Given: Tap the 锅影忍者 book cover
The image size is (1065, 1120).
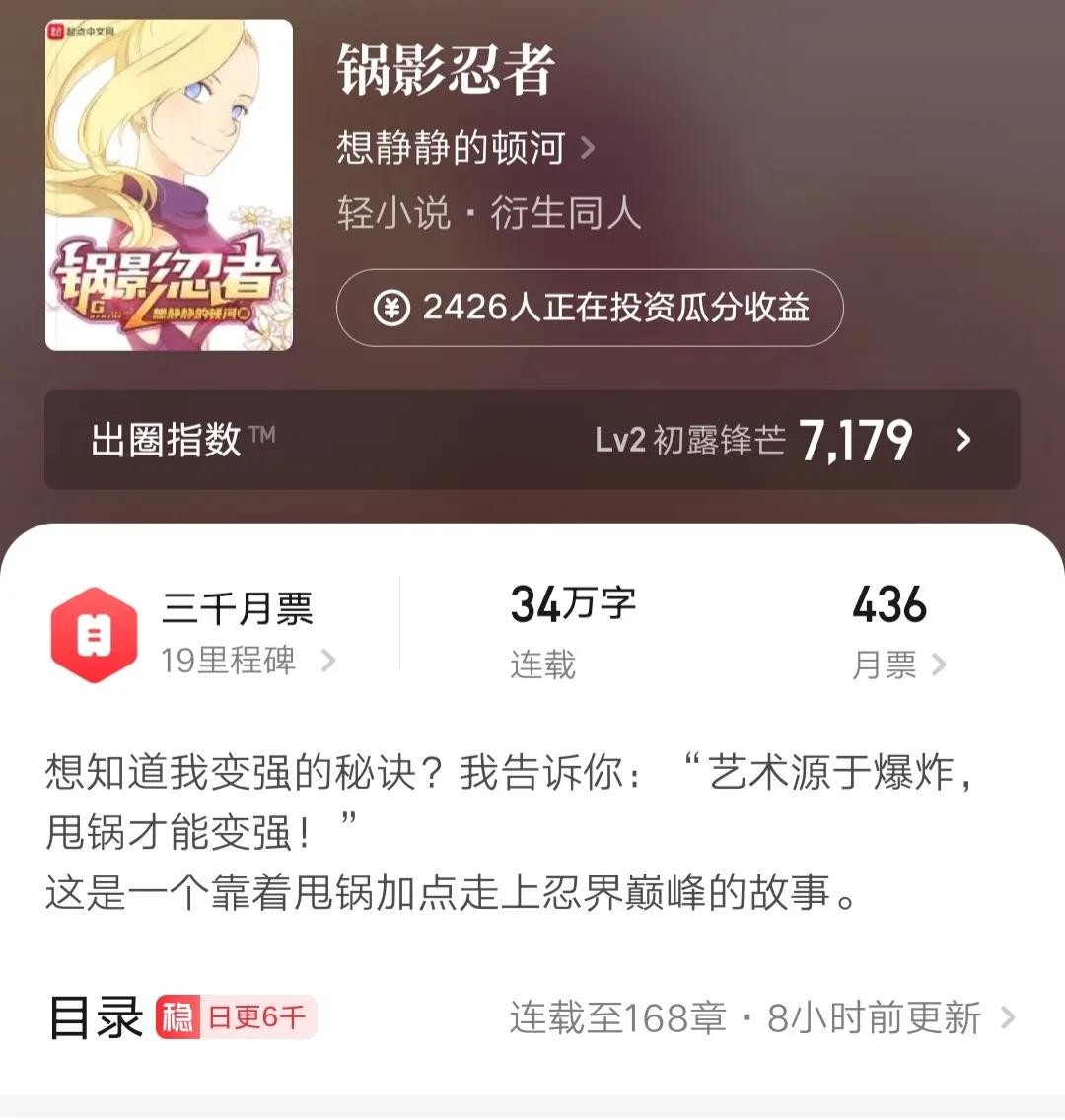Looking at the screenshot, I should pos(170,185).
